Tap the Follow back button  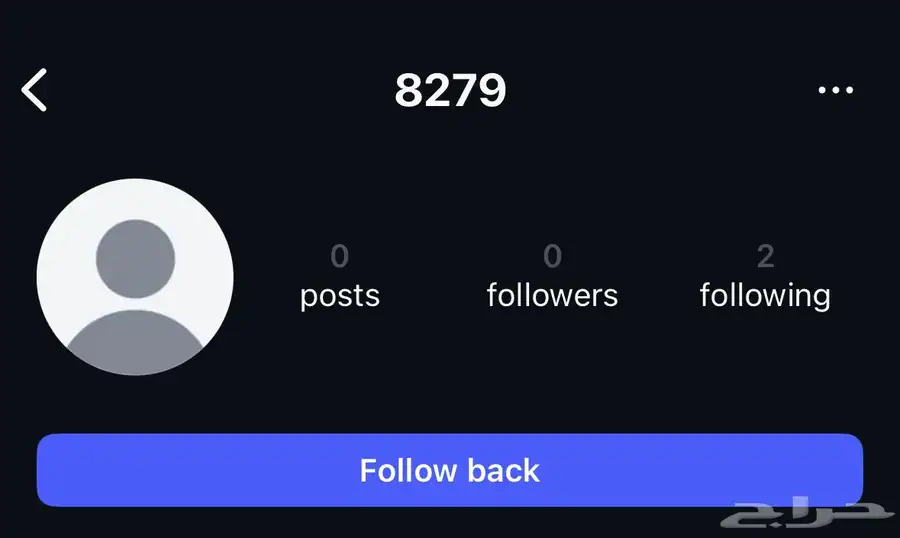pyautogui.click(x=449, y=470)
